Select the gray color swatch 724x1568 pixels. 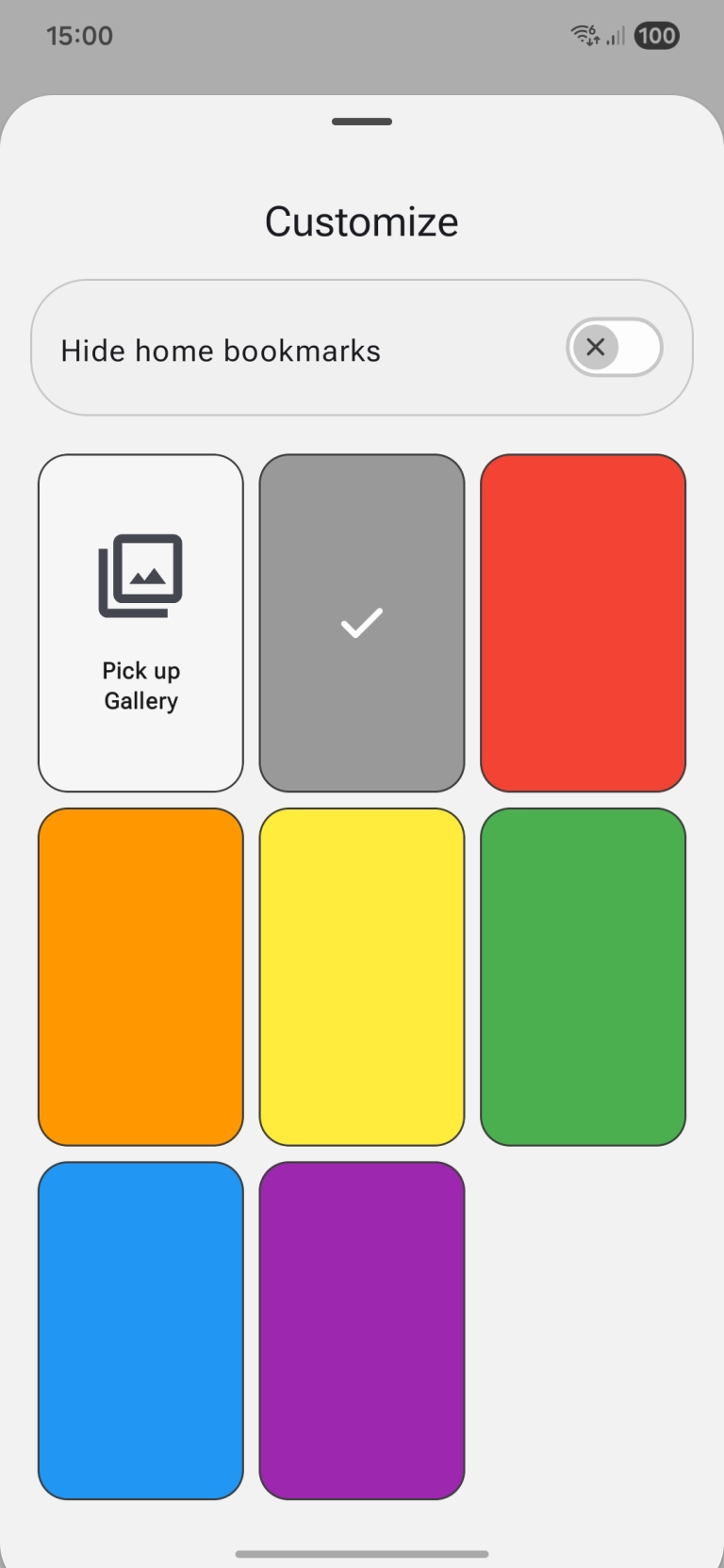tap(362, 623)
